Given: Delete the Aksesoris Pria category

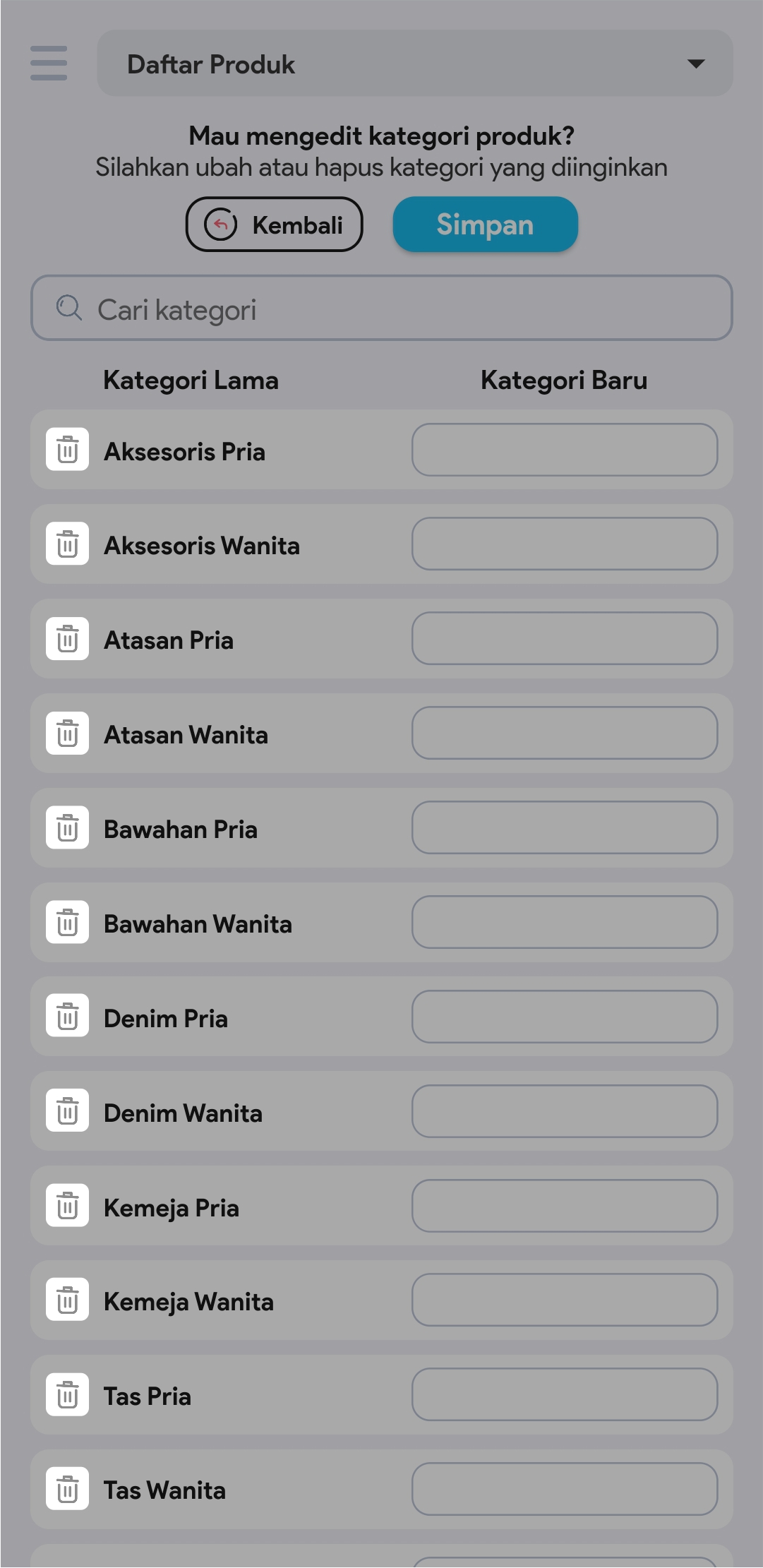Looking at the screenshot, I should point(67,450).
